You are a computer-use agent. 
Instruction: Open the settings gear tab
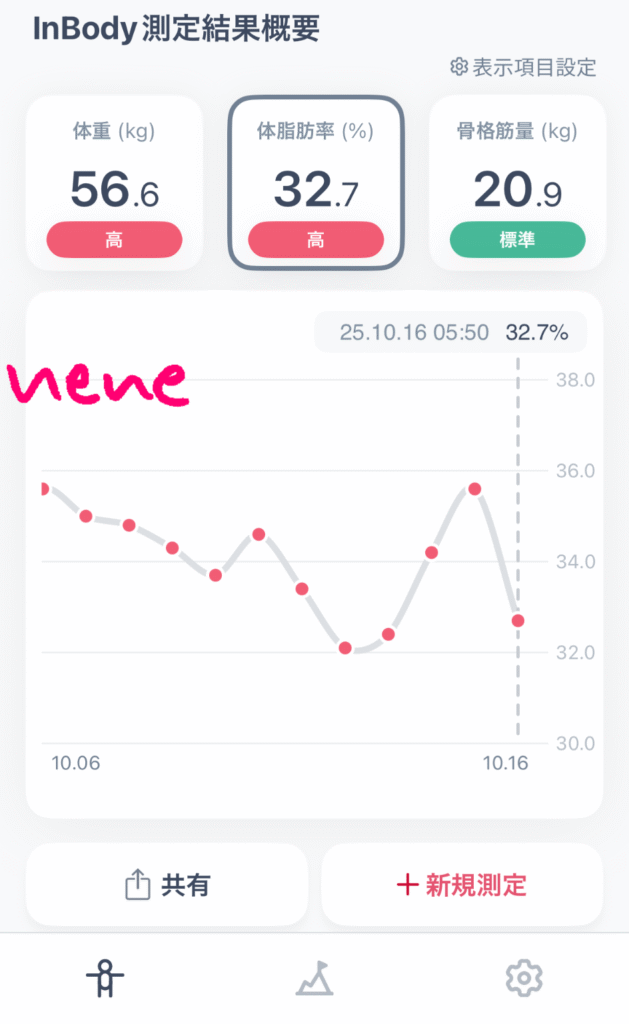(523, 978)
